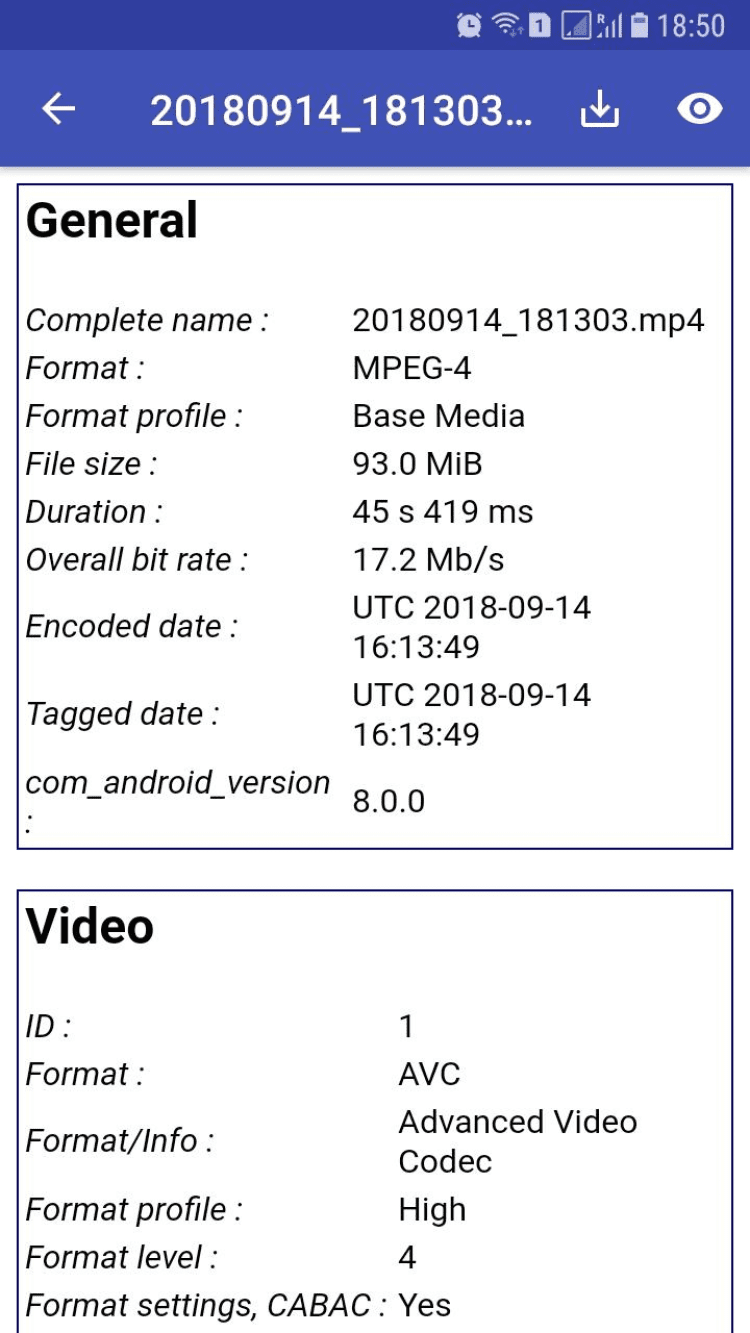Go back using the arrow

(58, 109)
